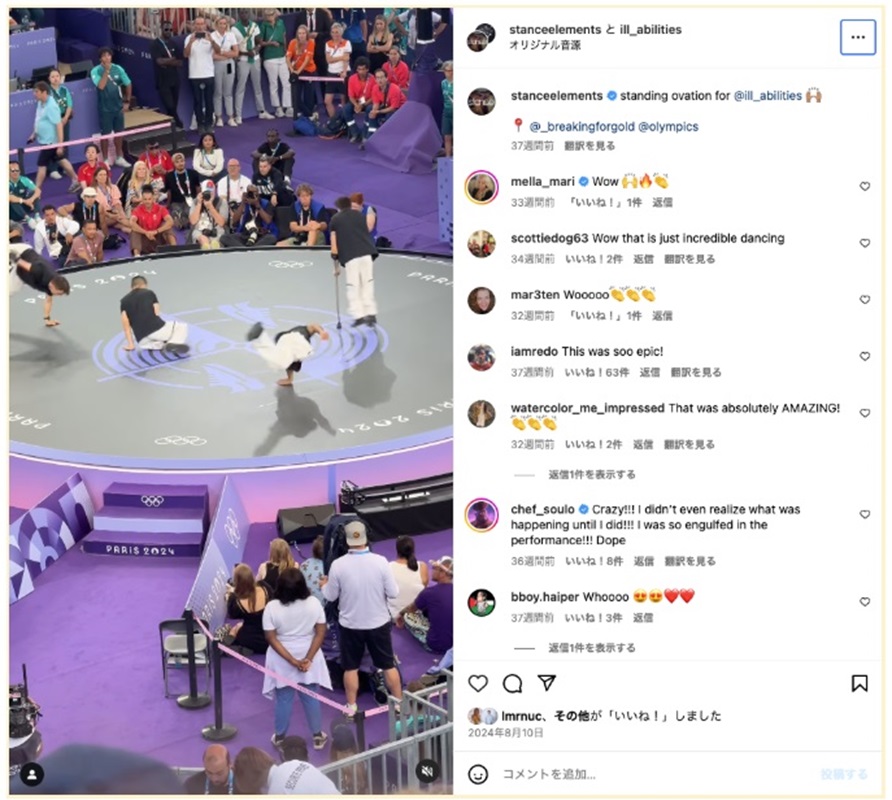Open the @_breakingforgold mention link
Image resolution: width=892 pixels, height=800 pixels.
(581, 127)
